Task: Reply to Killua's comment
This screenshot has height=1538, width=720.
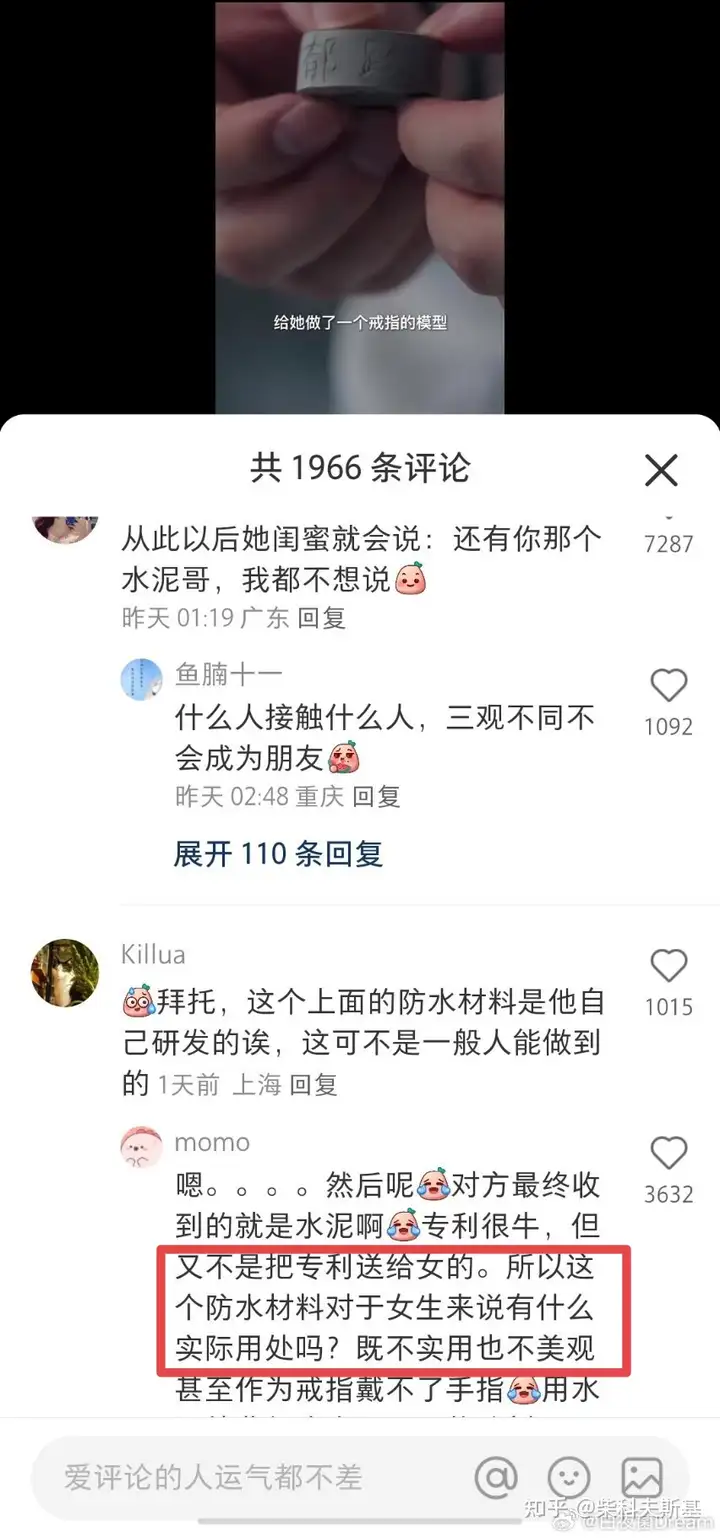Action: coord(313,1085)
